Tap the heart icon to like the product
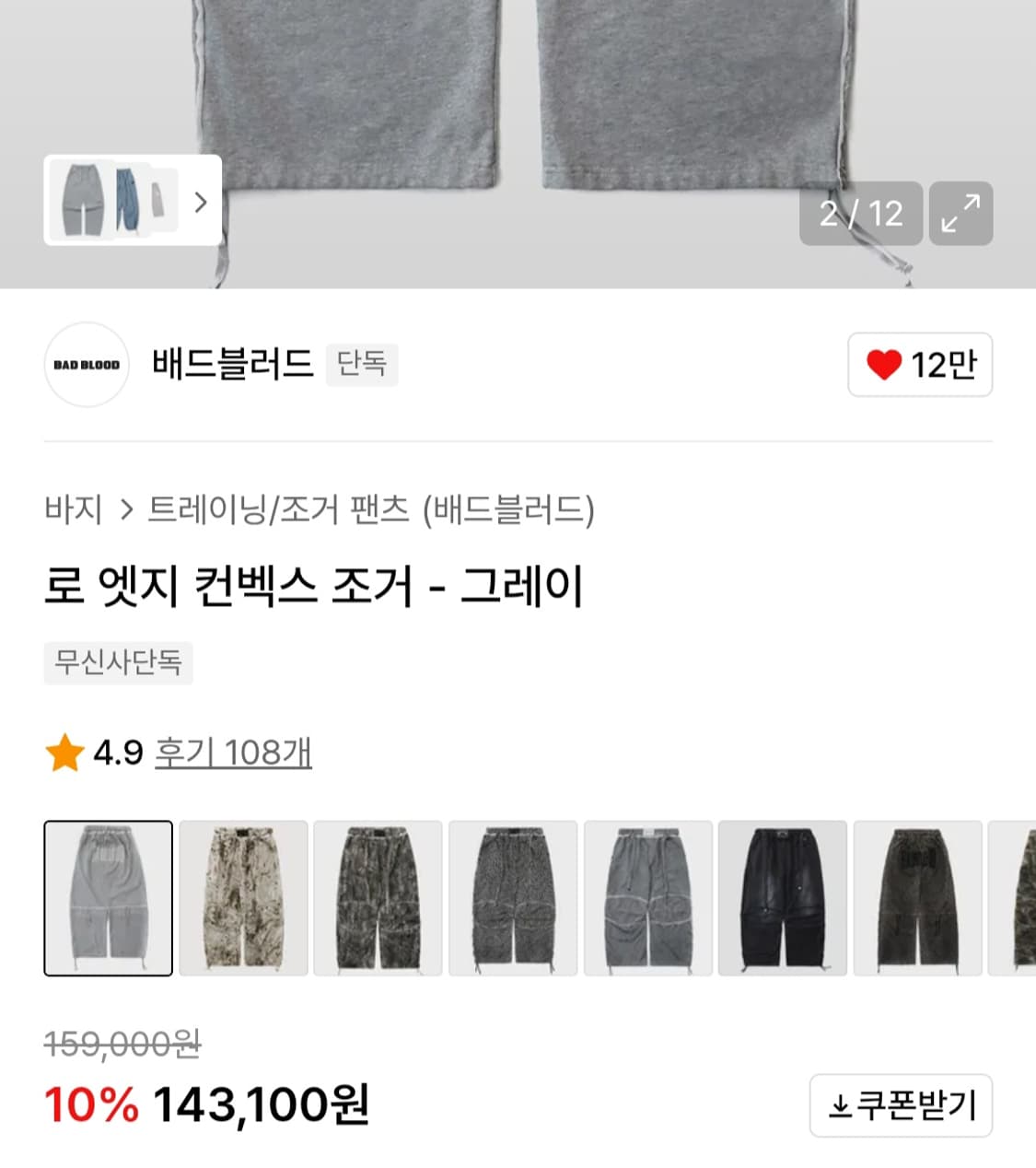 882,365
